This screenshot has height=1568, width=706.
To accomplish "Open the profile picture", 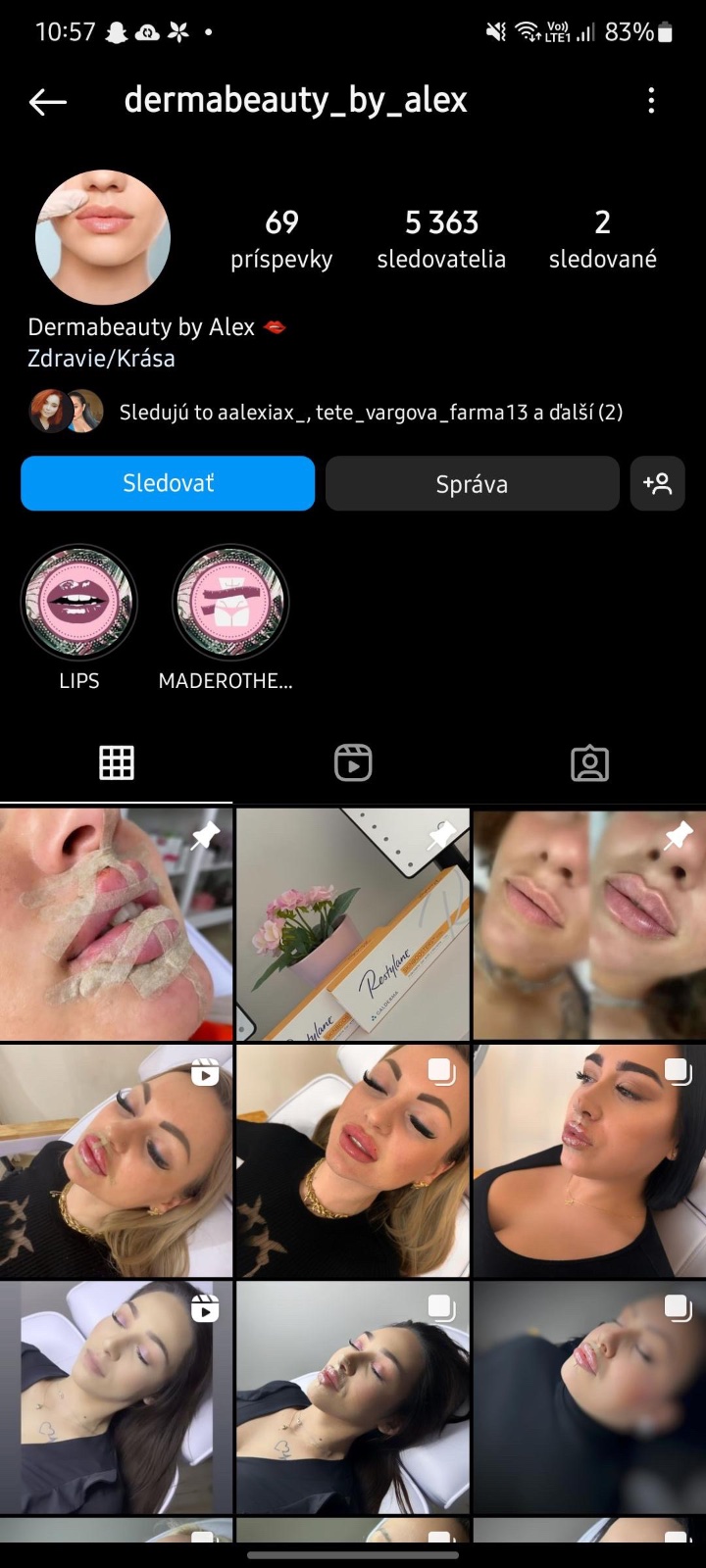I will click(103, 238).
